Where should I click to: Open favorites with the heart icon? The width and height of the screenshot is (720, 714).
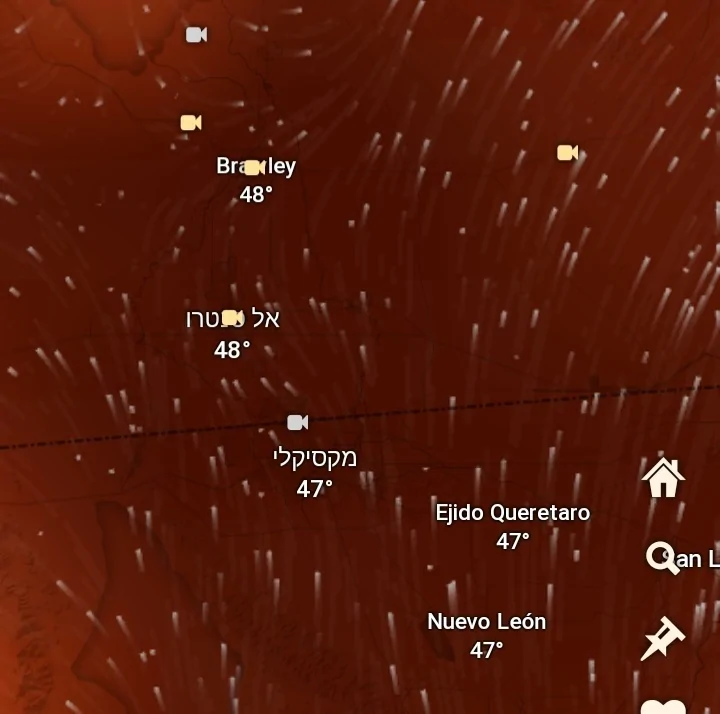click(x=662, y=705)
